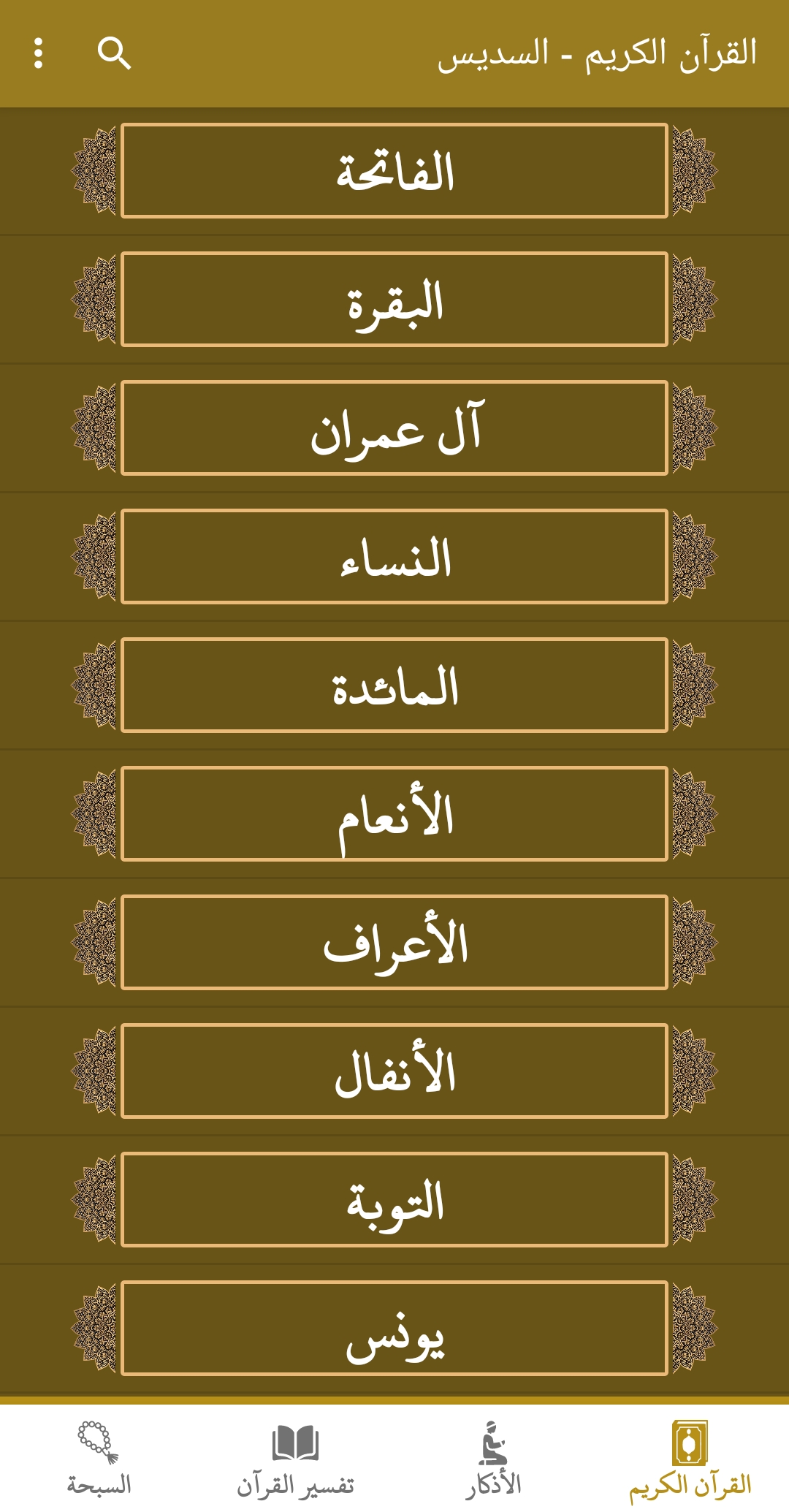The image size is (789, 1512).
Task: Switch to the السبحة tab
Action: (99, 1459)
